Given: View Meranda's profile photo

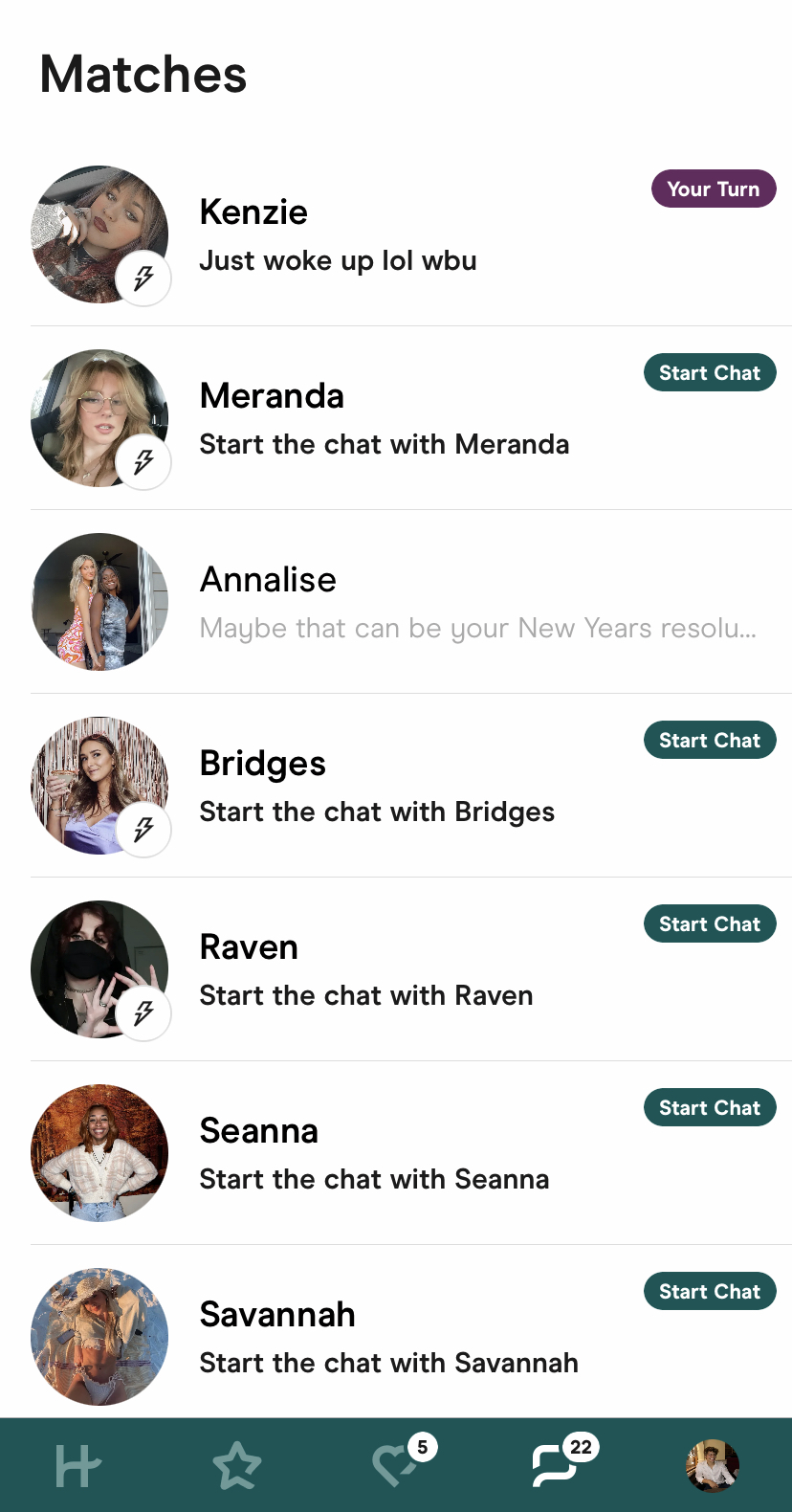Looking at the screenshot, I should point(99,418).
